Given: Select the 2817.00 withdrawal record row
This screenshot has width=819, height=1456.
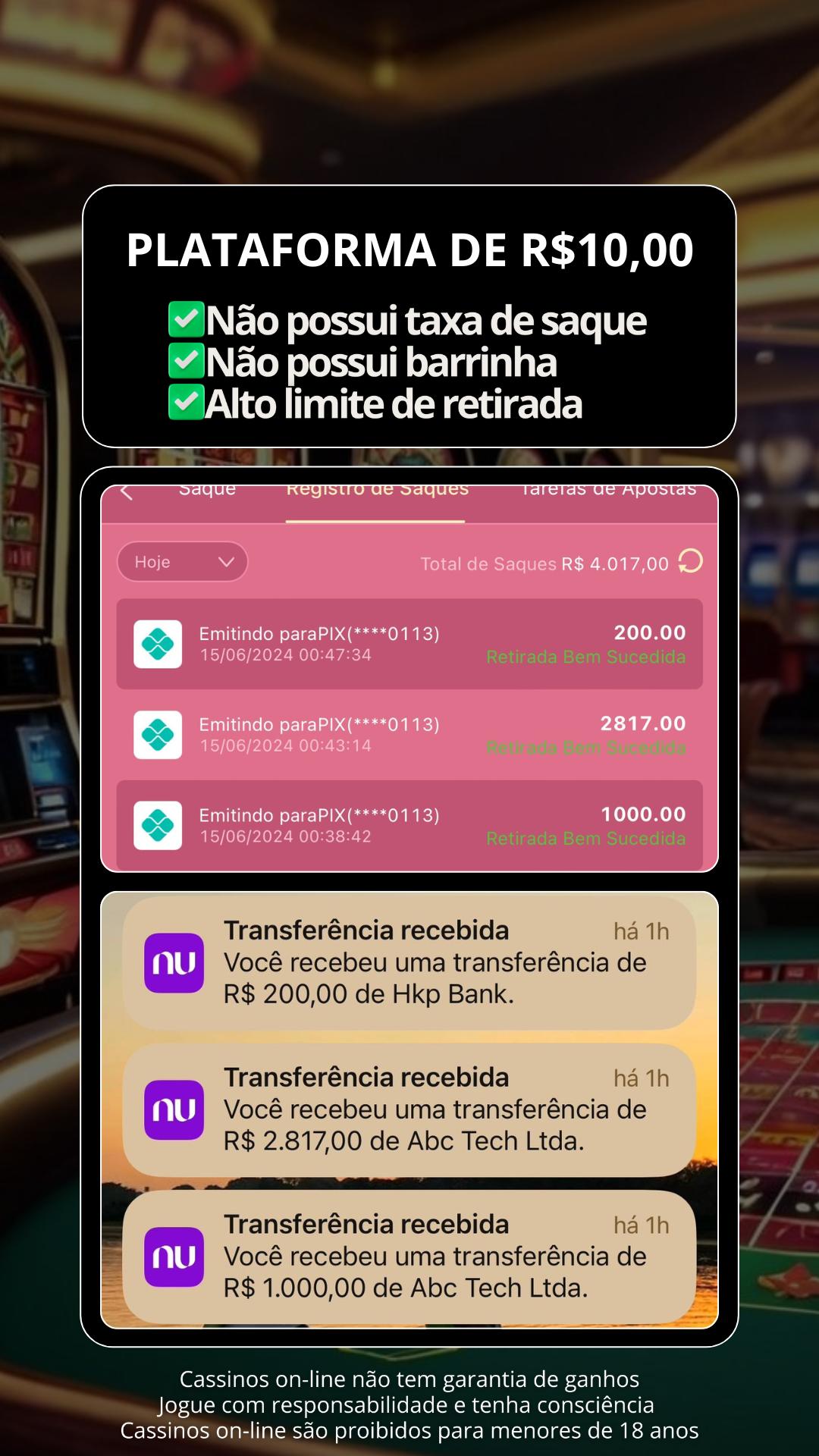Looking at the screenshot, I should (409, 735).
